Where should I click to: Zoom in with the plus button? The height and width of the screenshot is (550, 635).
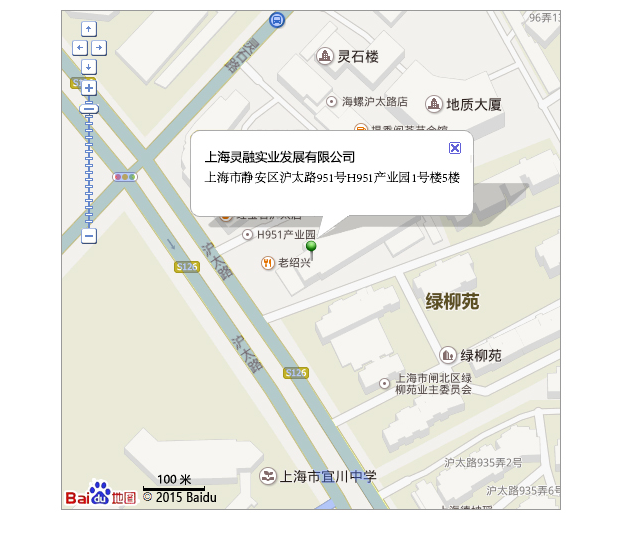click(89, 88)
